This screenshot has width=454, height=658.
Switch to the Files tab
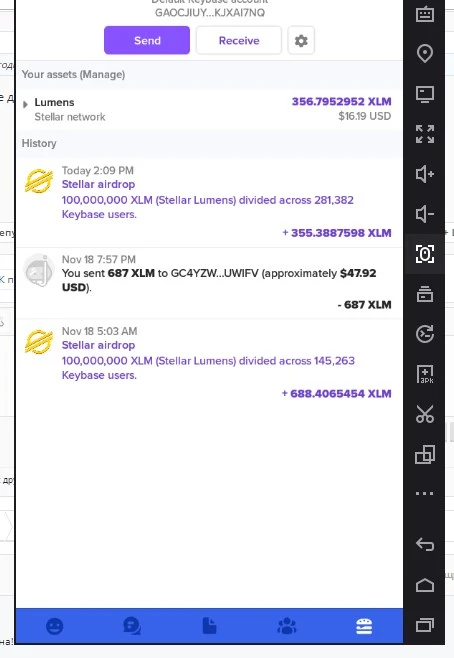pyautogui.click(x=209, y=626)
